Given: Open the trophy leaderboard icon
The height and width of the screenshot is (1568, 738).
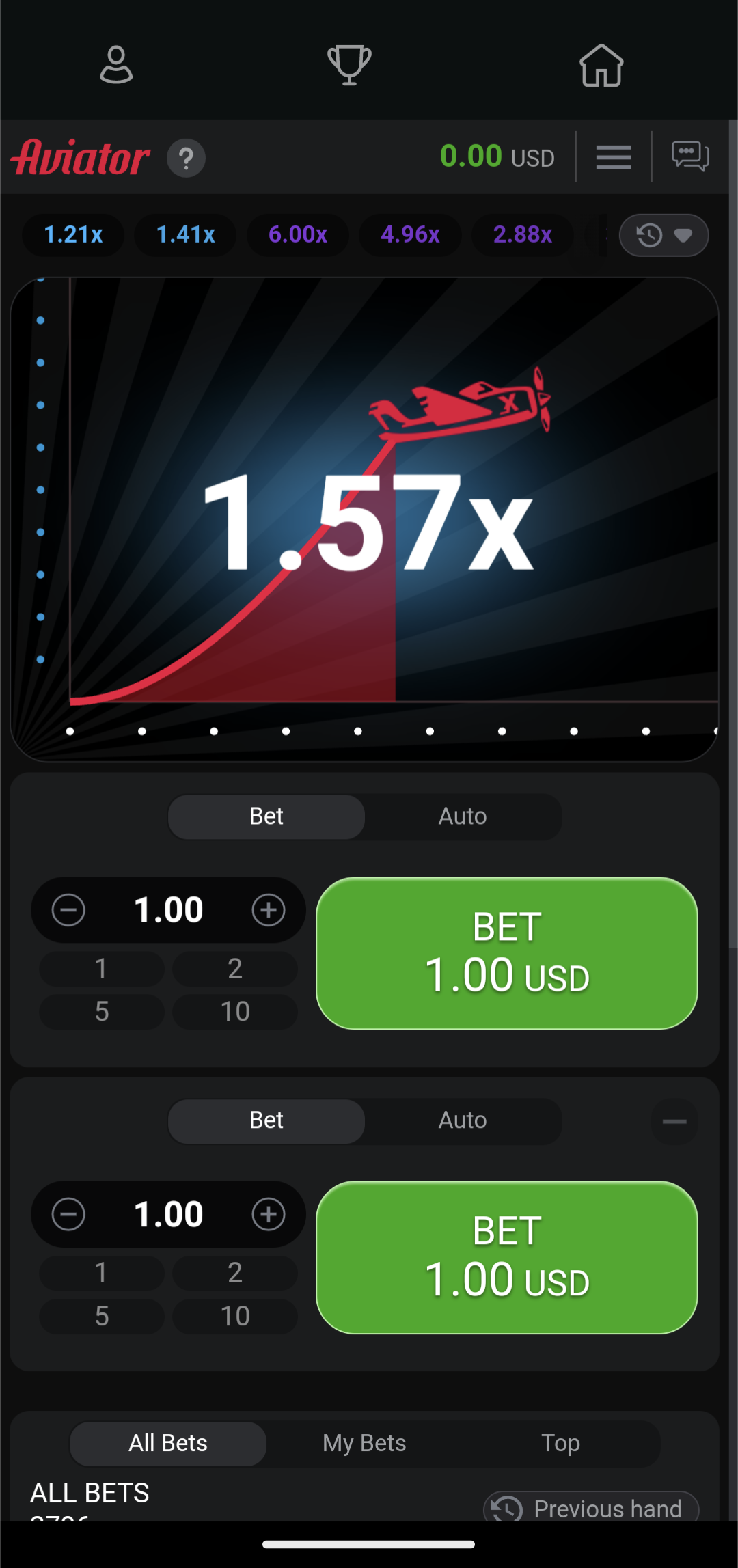Looking at the screenshot, I should click(x=349, y=65).
